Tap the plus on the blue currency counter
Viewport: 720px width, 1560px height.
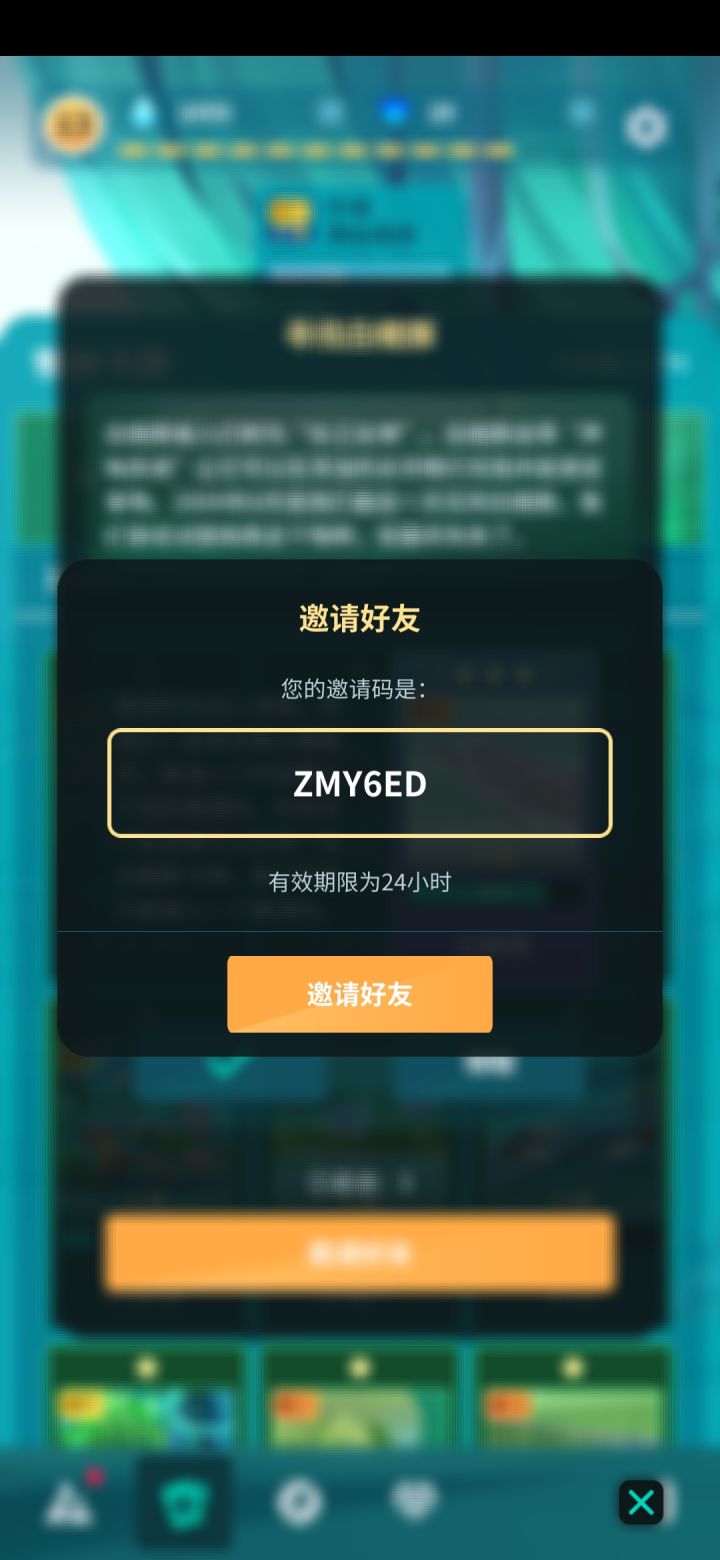(333, 113)
